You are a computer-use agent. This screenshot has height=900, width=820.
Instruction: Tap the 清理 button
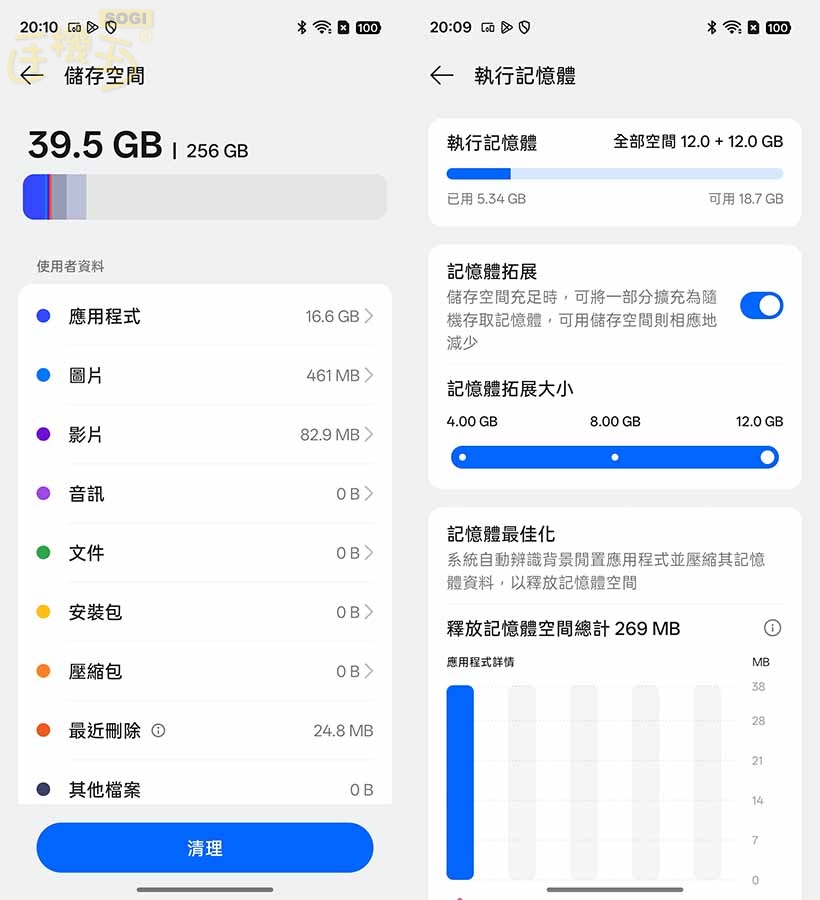pyautogui.click(x=204, y=847)
